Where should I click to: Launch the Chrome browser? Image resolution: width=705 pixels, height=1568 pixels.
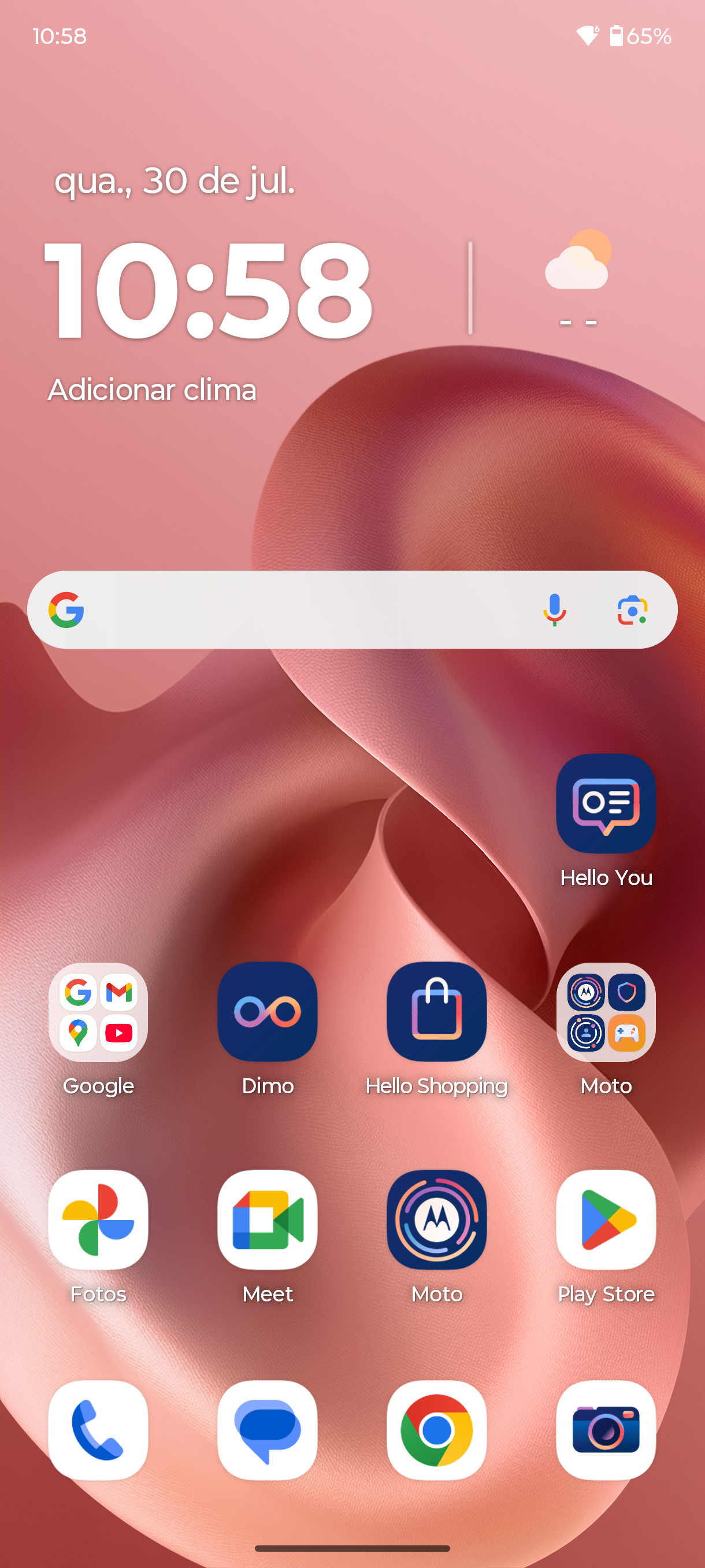tap(436, 1430)
